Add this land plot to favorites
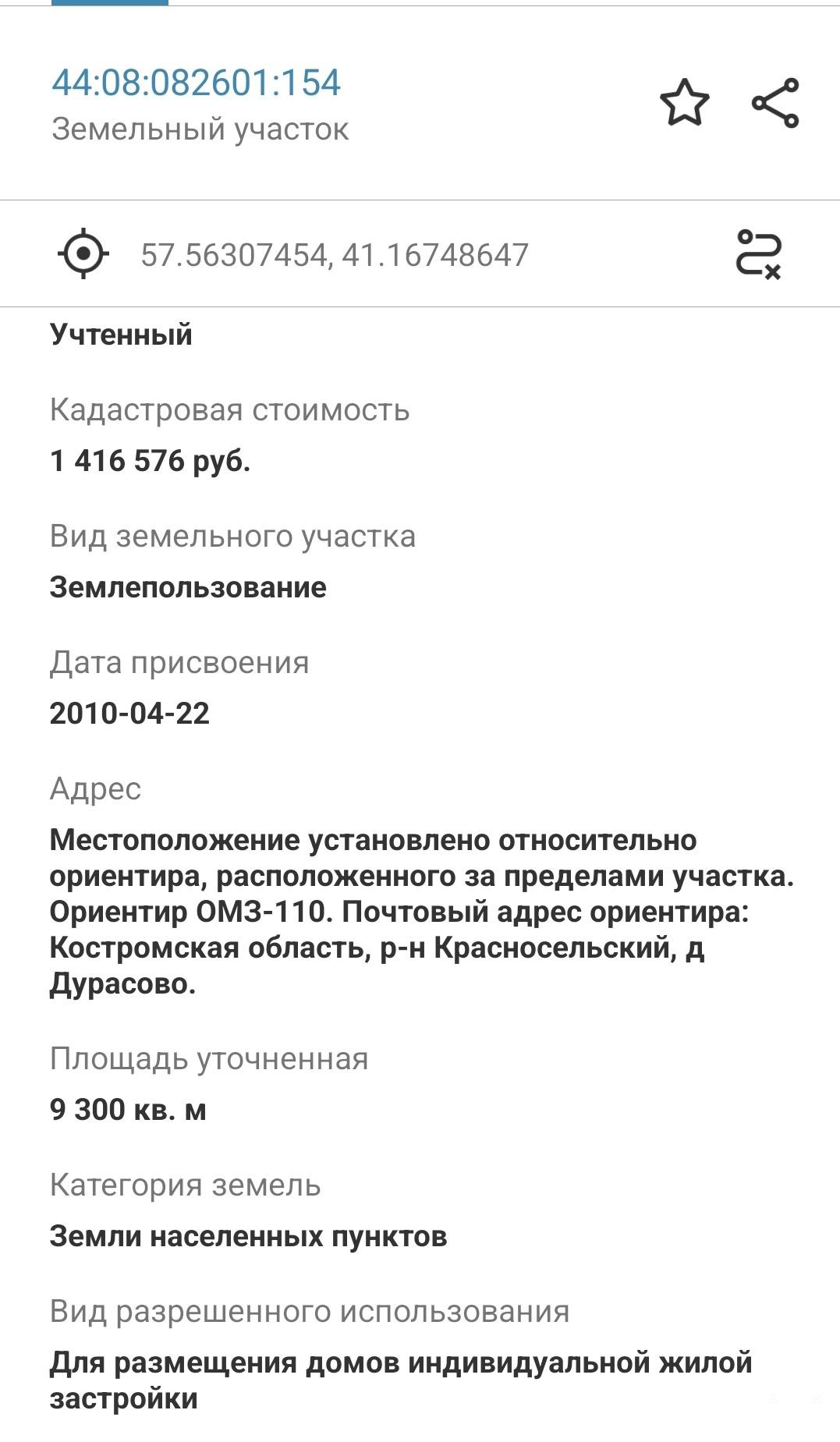Image resolution: width=840 pixels, height=1442 pixels. point(684,103)
